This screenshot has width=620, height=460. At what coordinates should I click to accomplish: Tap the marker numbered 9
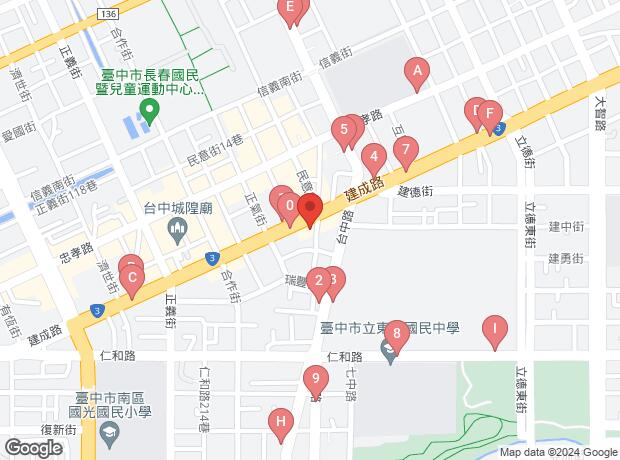(x=316, y=378)
